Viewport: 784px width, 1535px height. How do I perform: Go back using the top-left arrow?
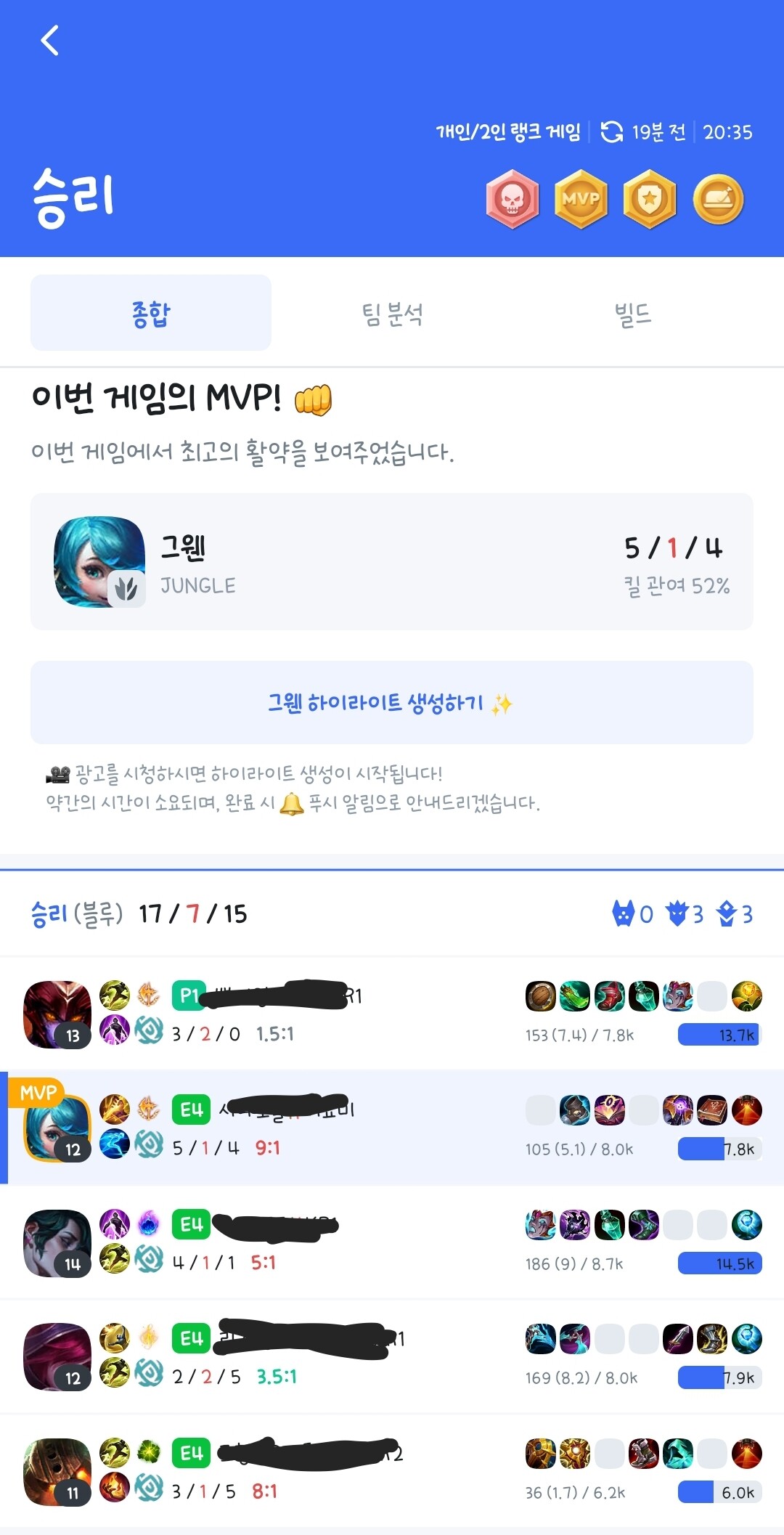tap(49, 41)
